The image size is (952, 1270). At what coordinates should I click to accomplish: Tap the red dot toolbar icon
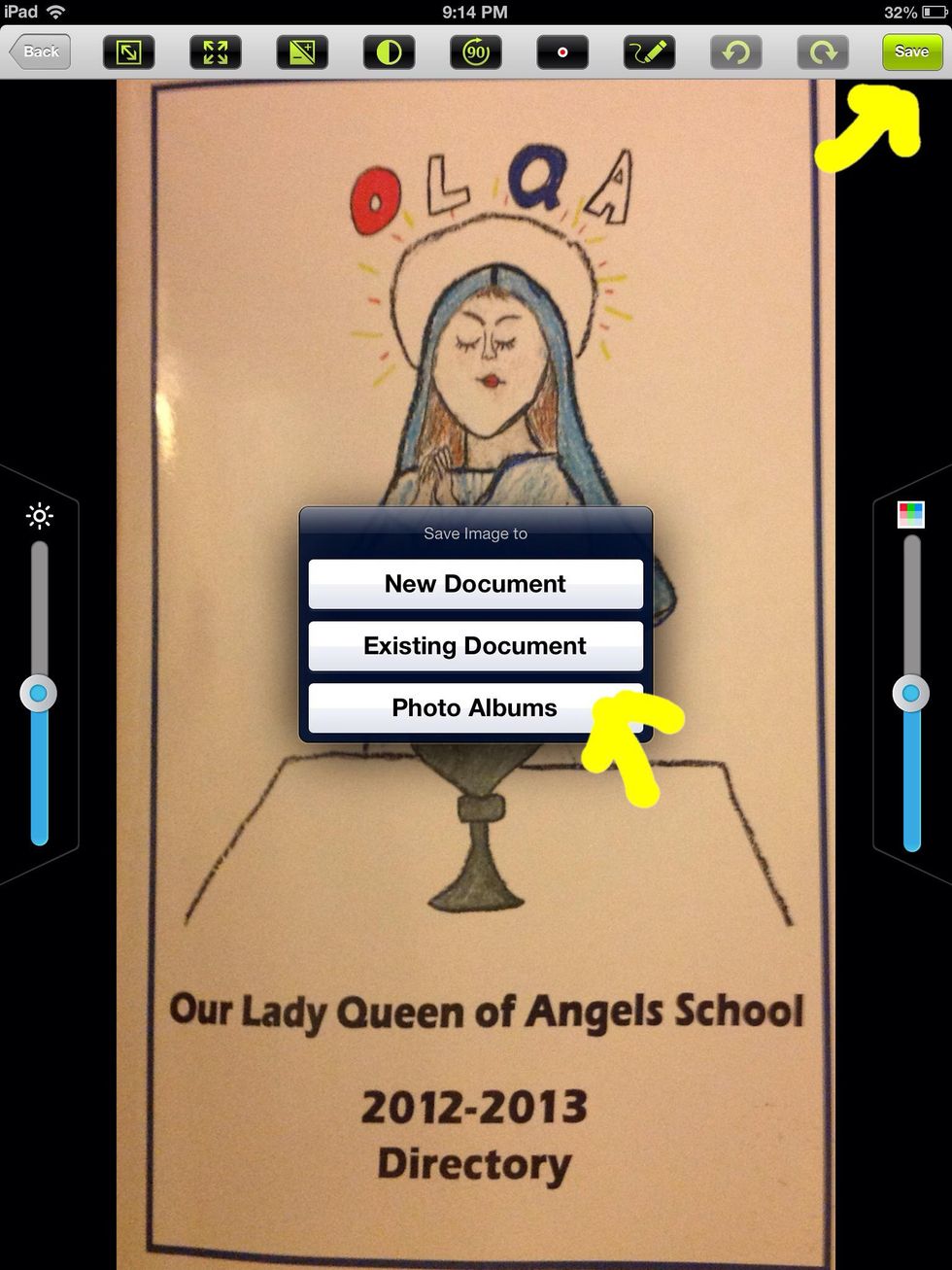562,51
